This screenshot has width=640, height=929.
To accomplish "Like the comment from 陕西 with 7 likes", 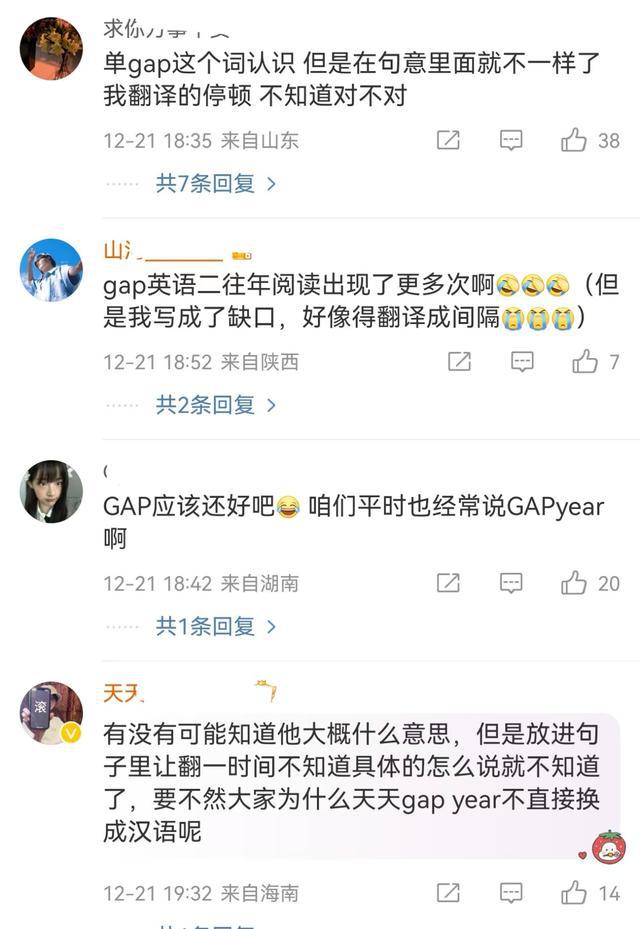I will pos(585,362).
